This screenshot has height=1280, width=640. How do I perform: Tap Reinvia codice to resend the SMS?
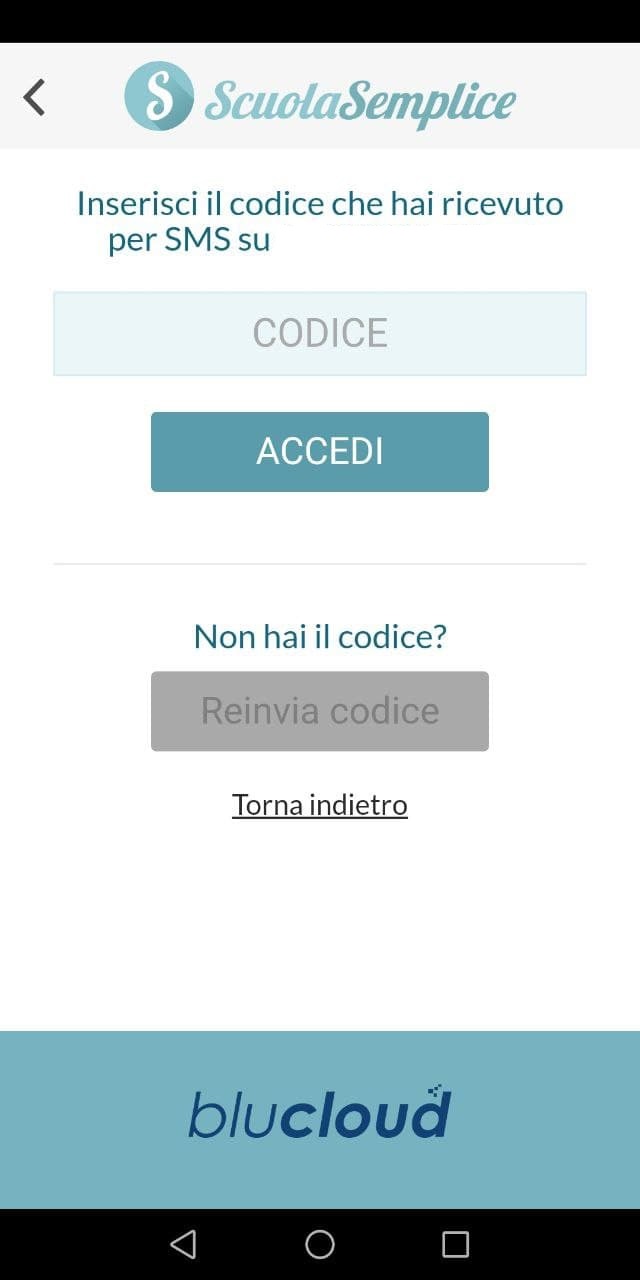pyautogui.click(x=320, y=711)
